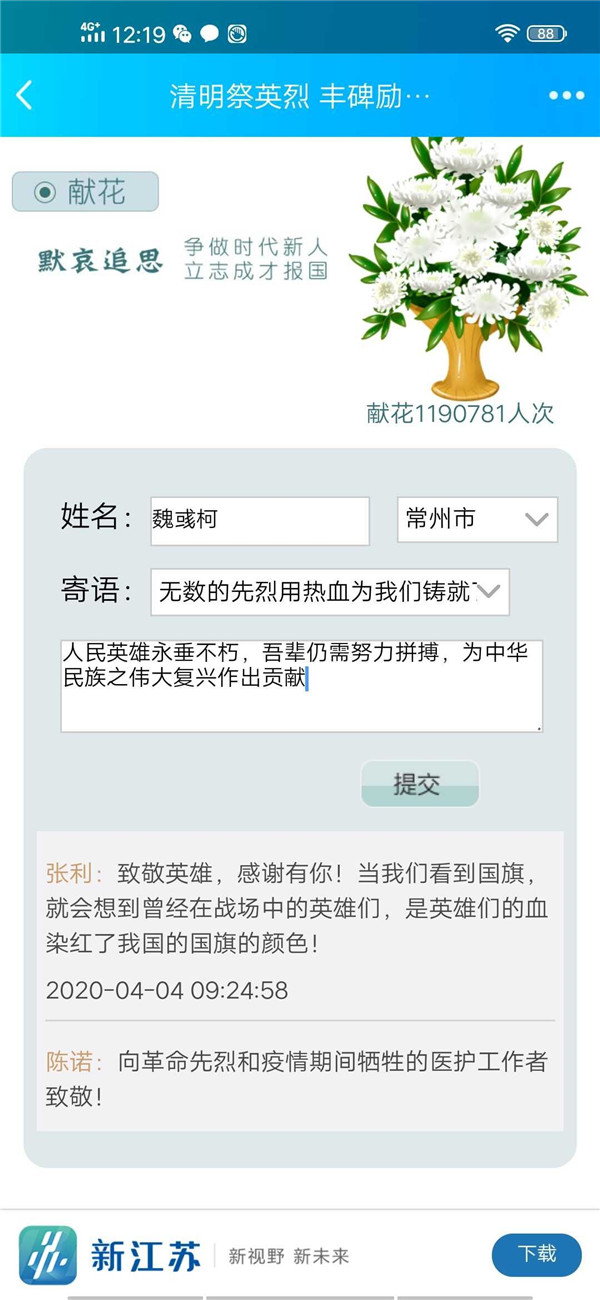
Task: Select the 献花 radio button
Action: pyautogui.click(x=45, y=192)
